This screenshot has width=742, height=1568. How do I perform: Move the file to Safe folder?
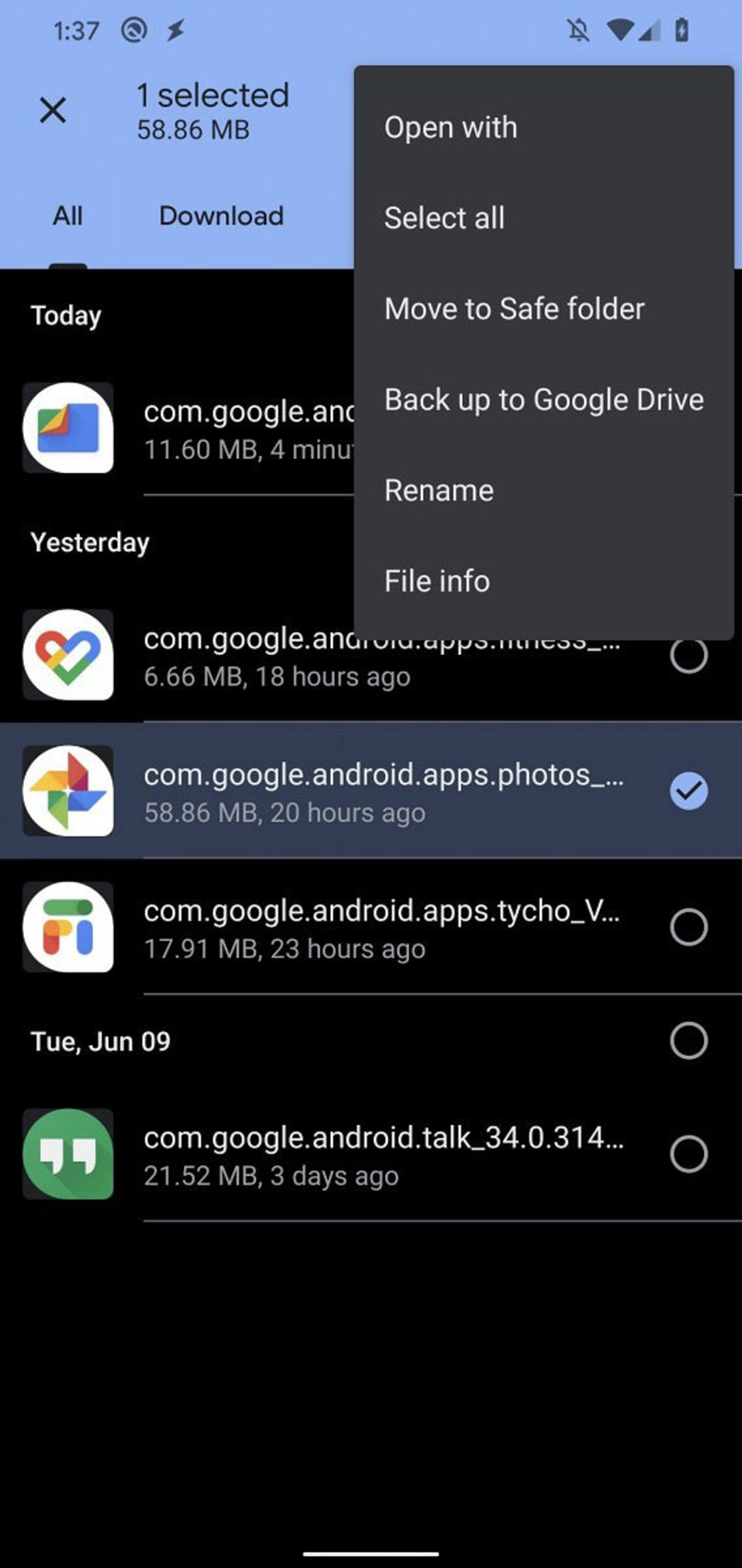[514, 308]
